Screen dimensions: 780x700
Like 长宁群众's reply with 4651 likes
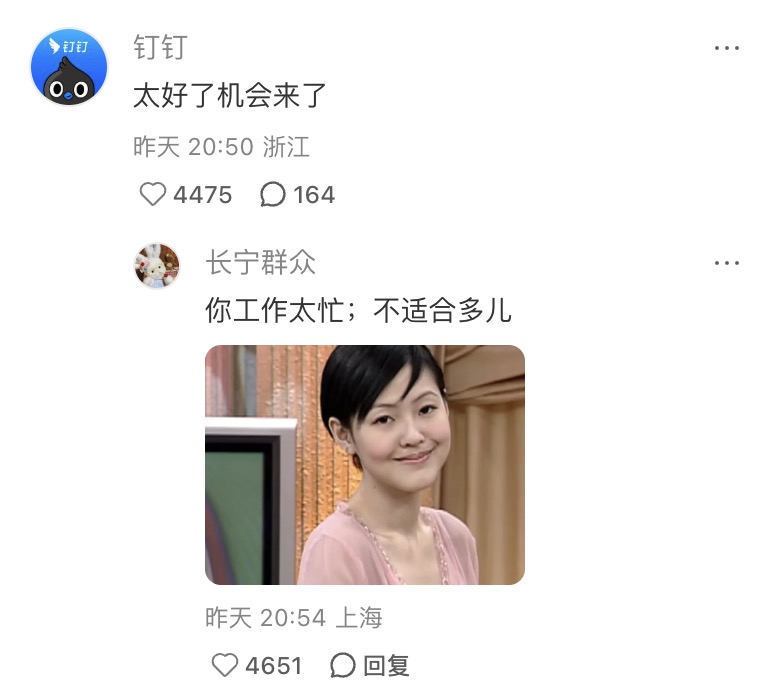[x=226, y=665]
